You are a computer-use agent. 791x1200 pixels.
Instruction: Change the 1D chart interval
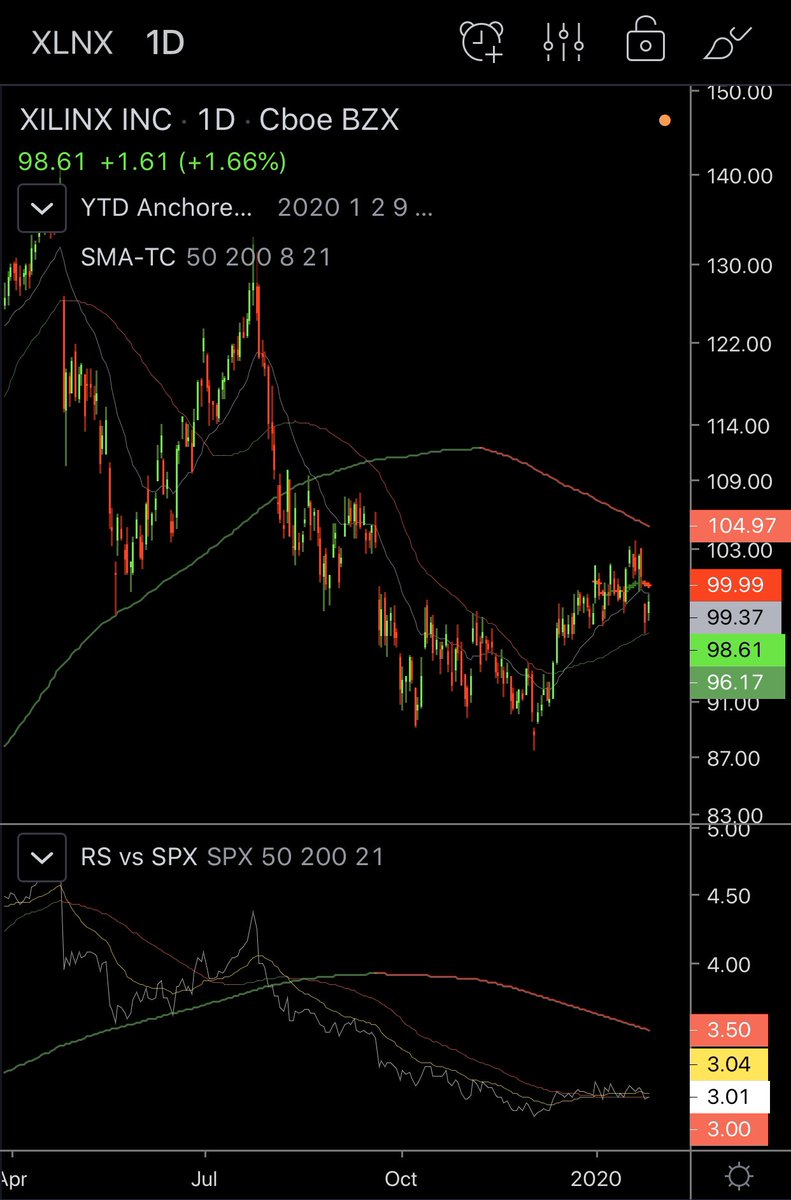coord(165,43)
